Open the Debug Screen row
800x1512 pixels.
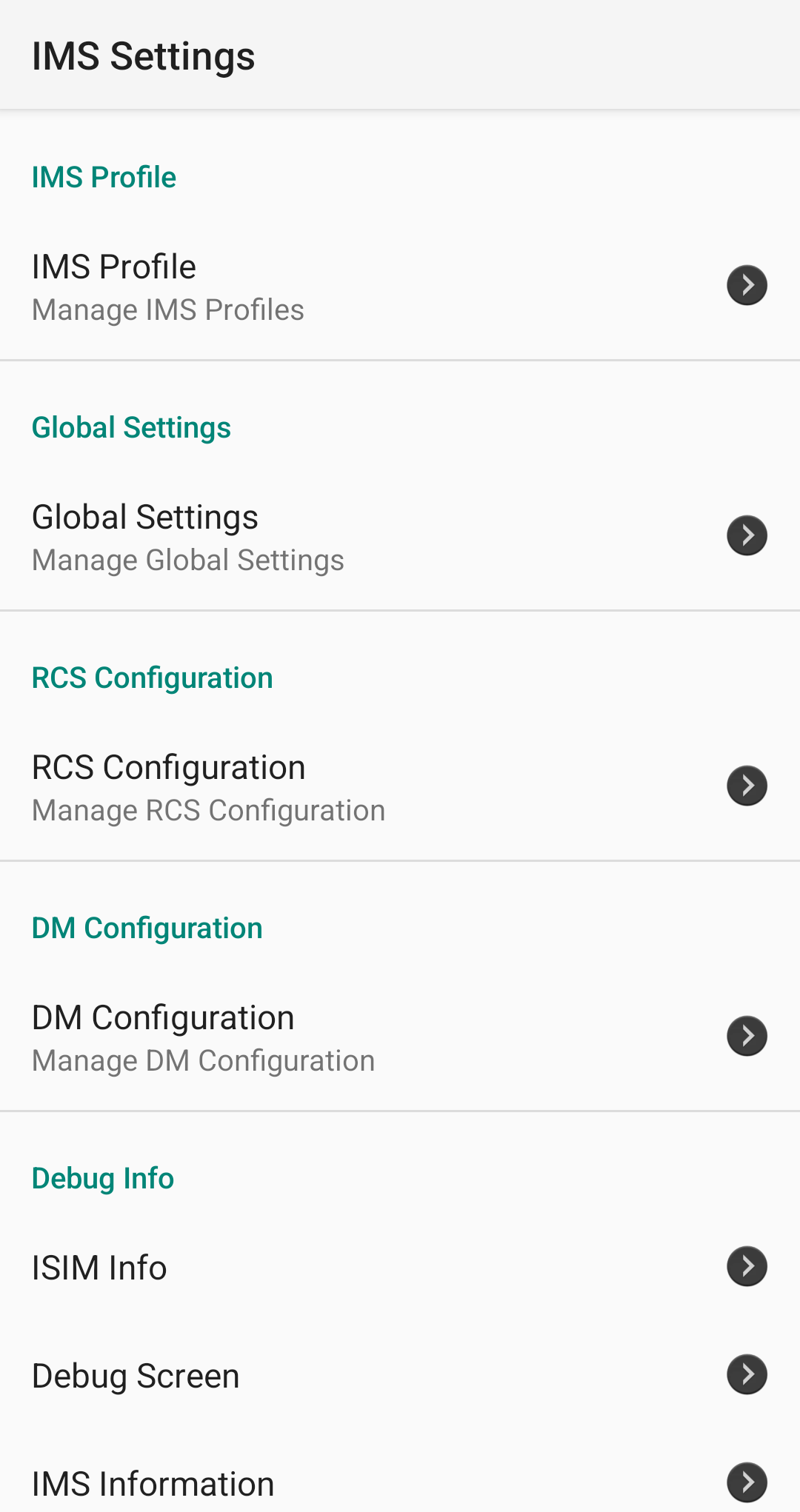pos(400,1376)
